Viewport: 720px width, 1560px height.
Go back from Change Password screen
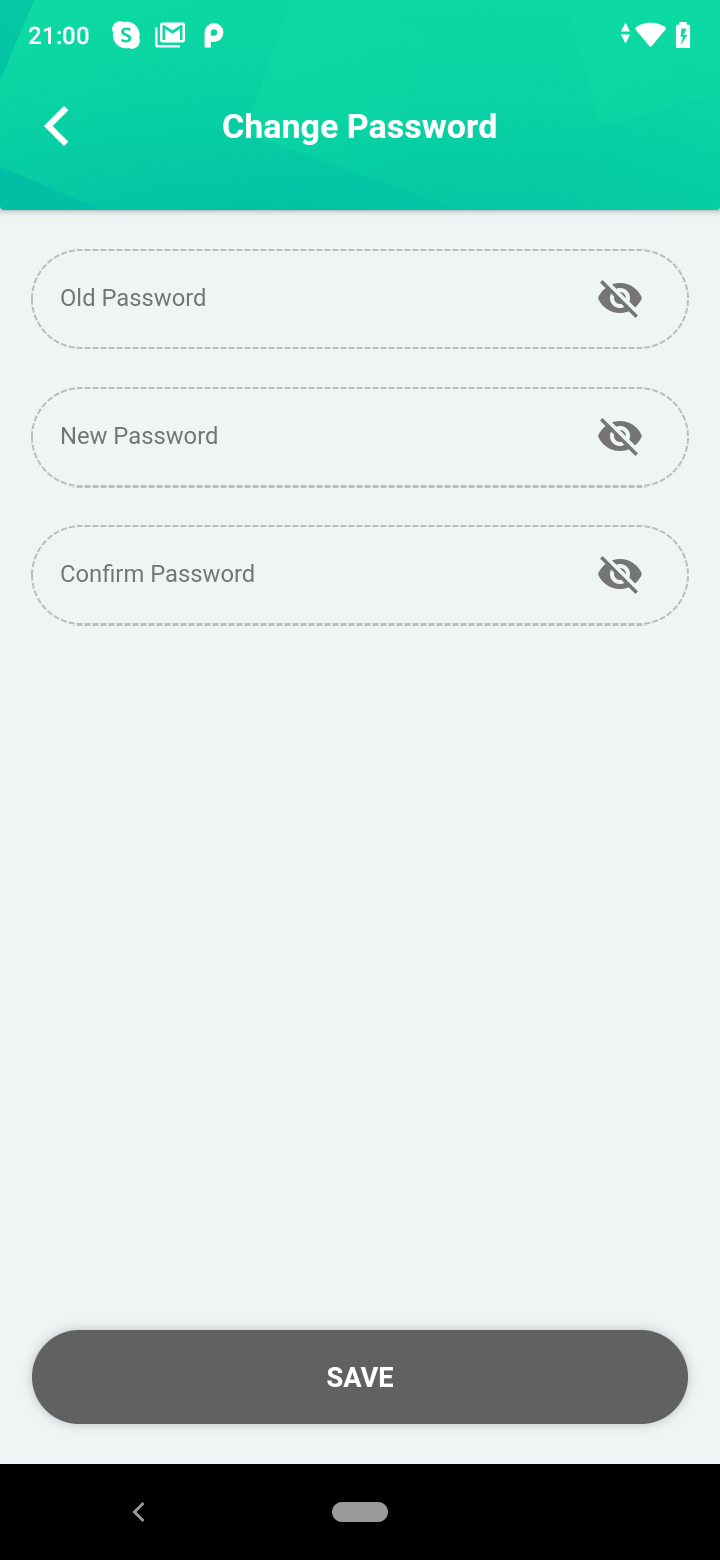[x=57, y=127]
